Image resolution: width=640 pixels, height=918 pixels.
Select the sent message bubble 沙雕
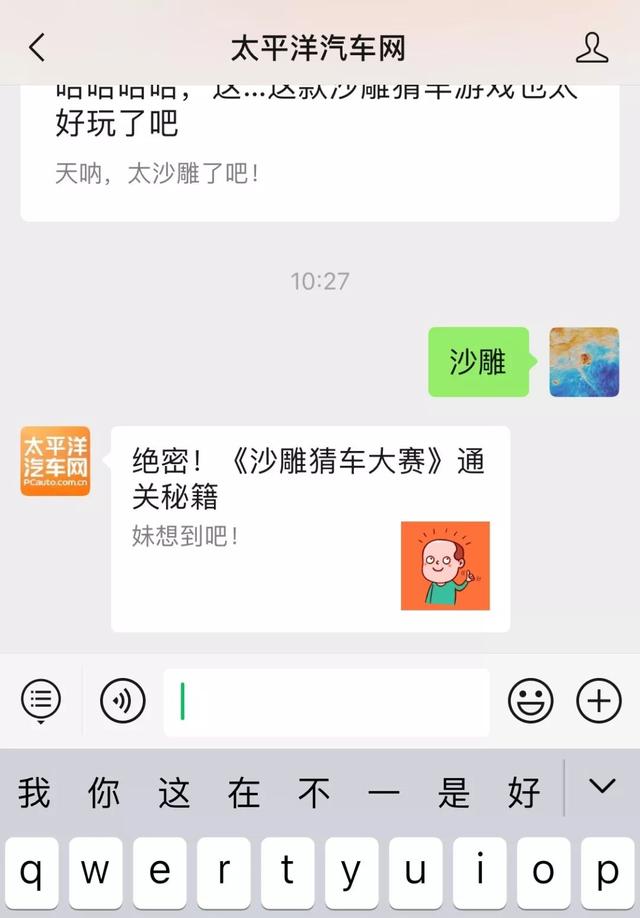pyautogui.click(x=478, y=361)
